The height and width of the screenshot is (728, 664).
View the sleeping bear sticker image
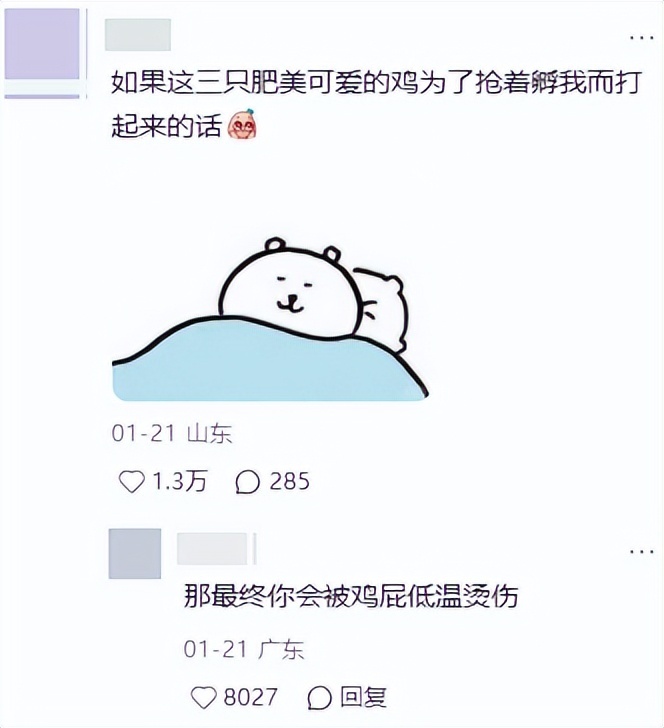pyautogui.click(x=270, y=318)
